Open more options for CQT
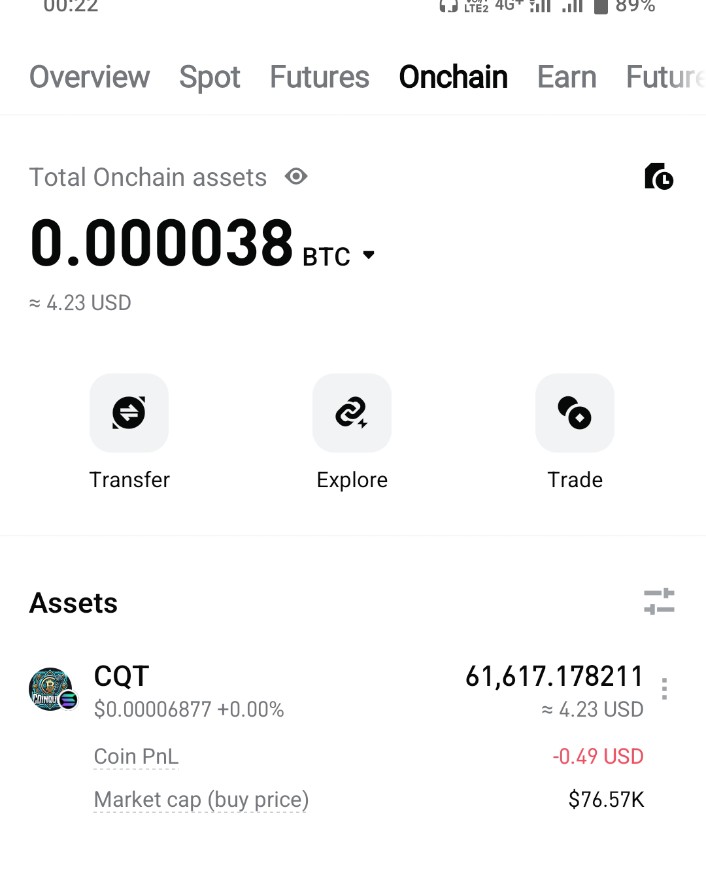This screenshot has width=706, height=883. point(665,689)
